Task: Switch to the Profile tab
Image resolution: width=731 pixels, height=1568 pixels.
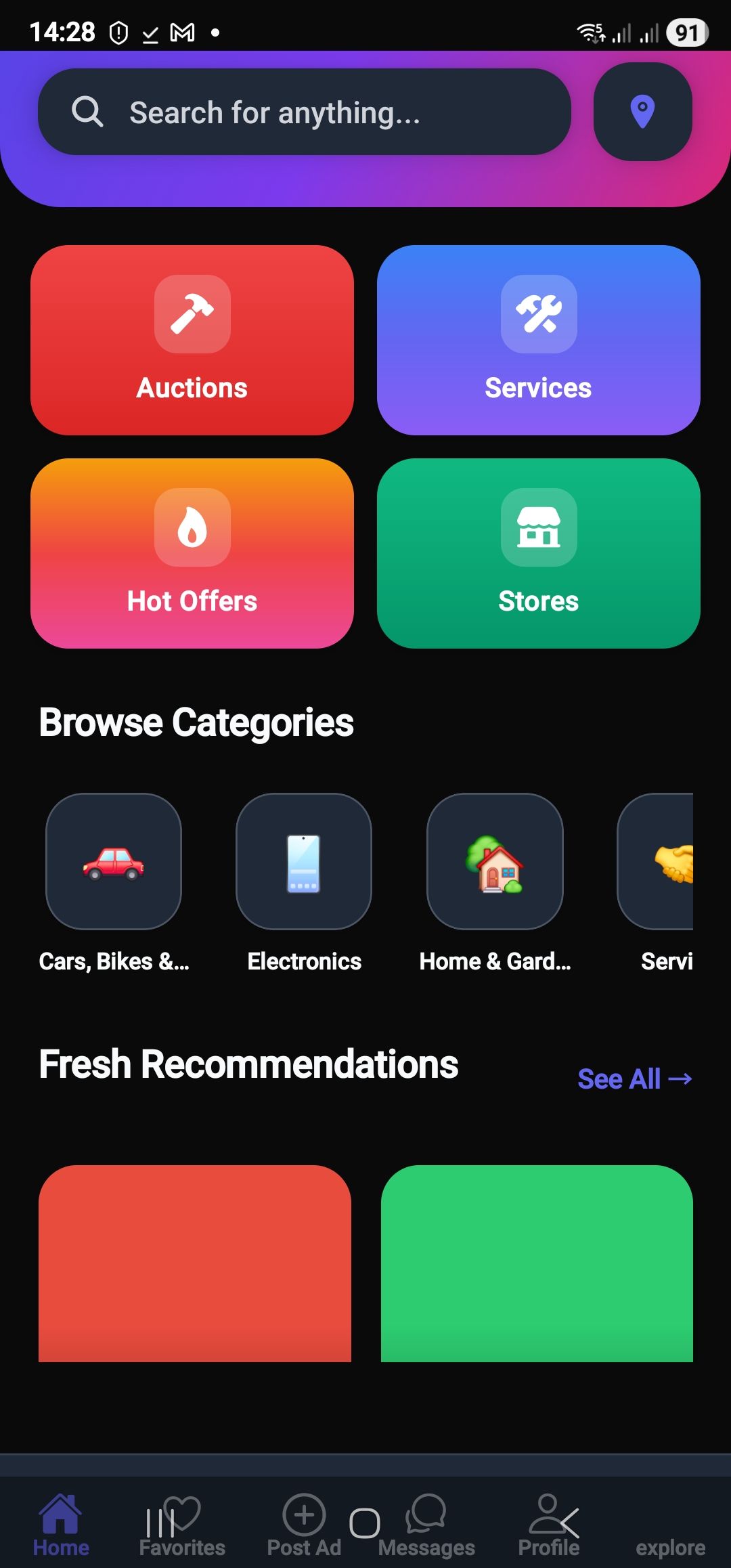Action: [548, 1526]
